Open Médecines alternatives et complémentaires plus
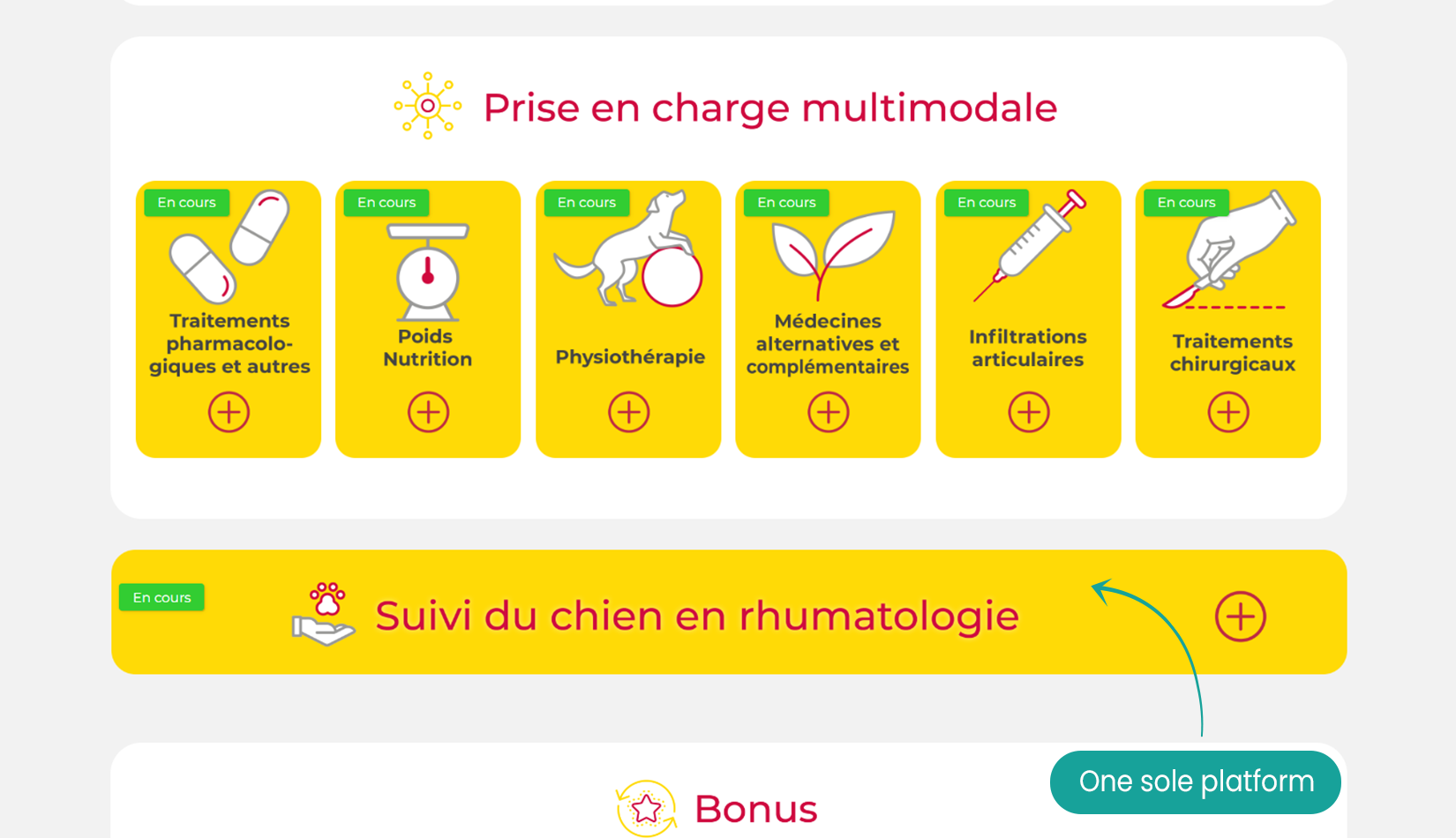 pyautogui.click(x=828, y=412)
